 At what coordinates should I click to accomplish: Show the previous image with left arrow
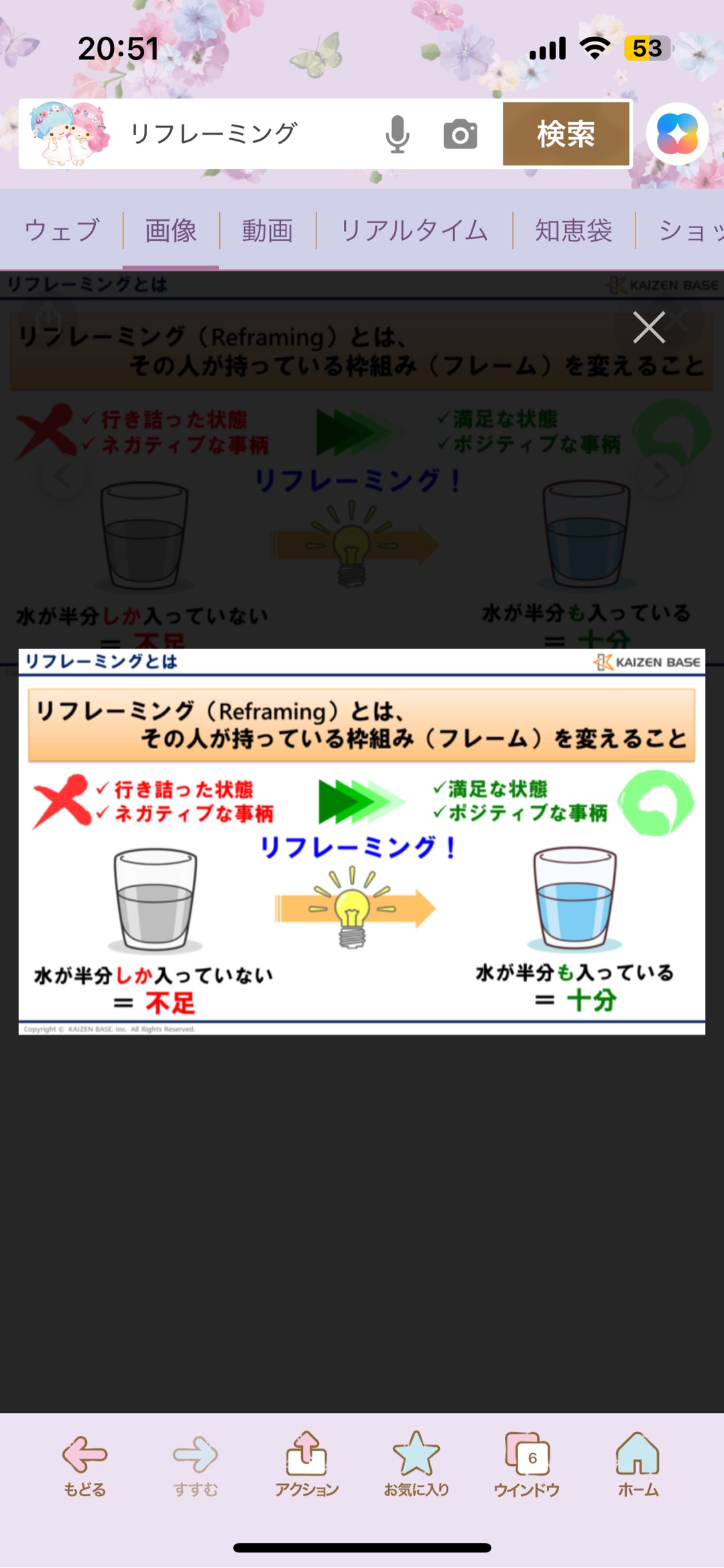point(63,475)
